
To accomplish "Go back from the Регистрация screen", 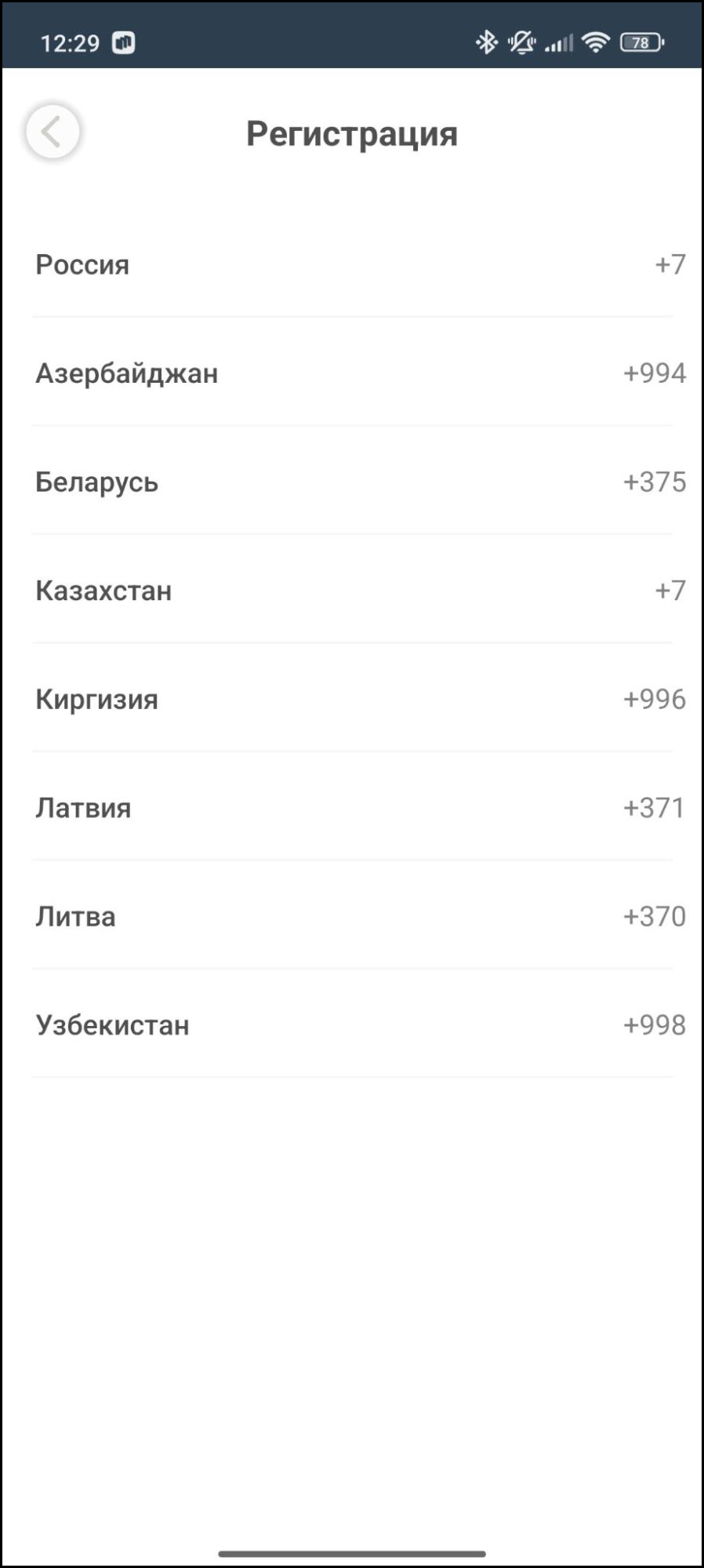I will coord(53,132).
